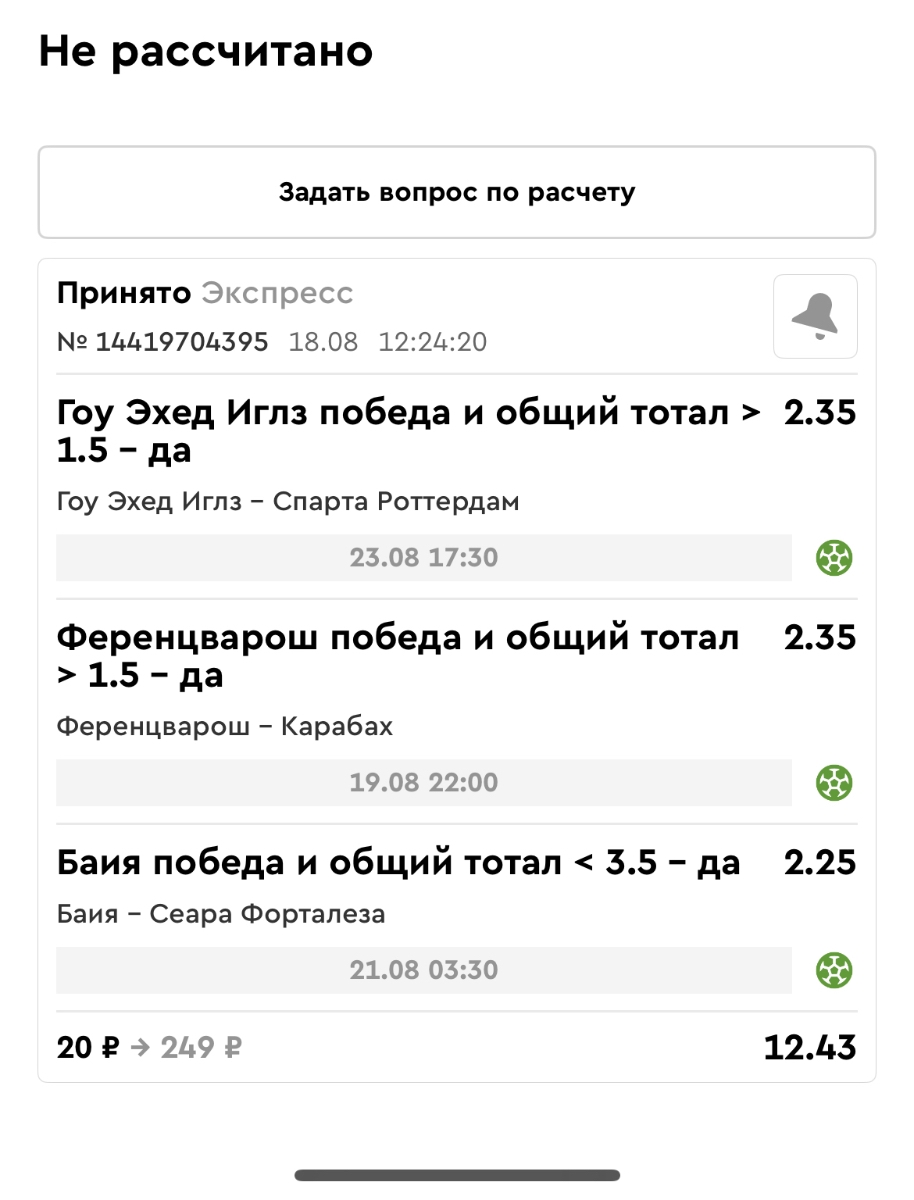914x1200 pixels.
Task: Open the Ференцварош – Карабах match
Action: coord(225,727)
